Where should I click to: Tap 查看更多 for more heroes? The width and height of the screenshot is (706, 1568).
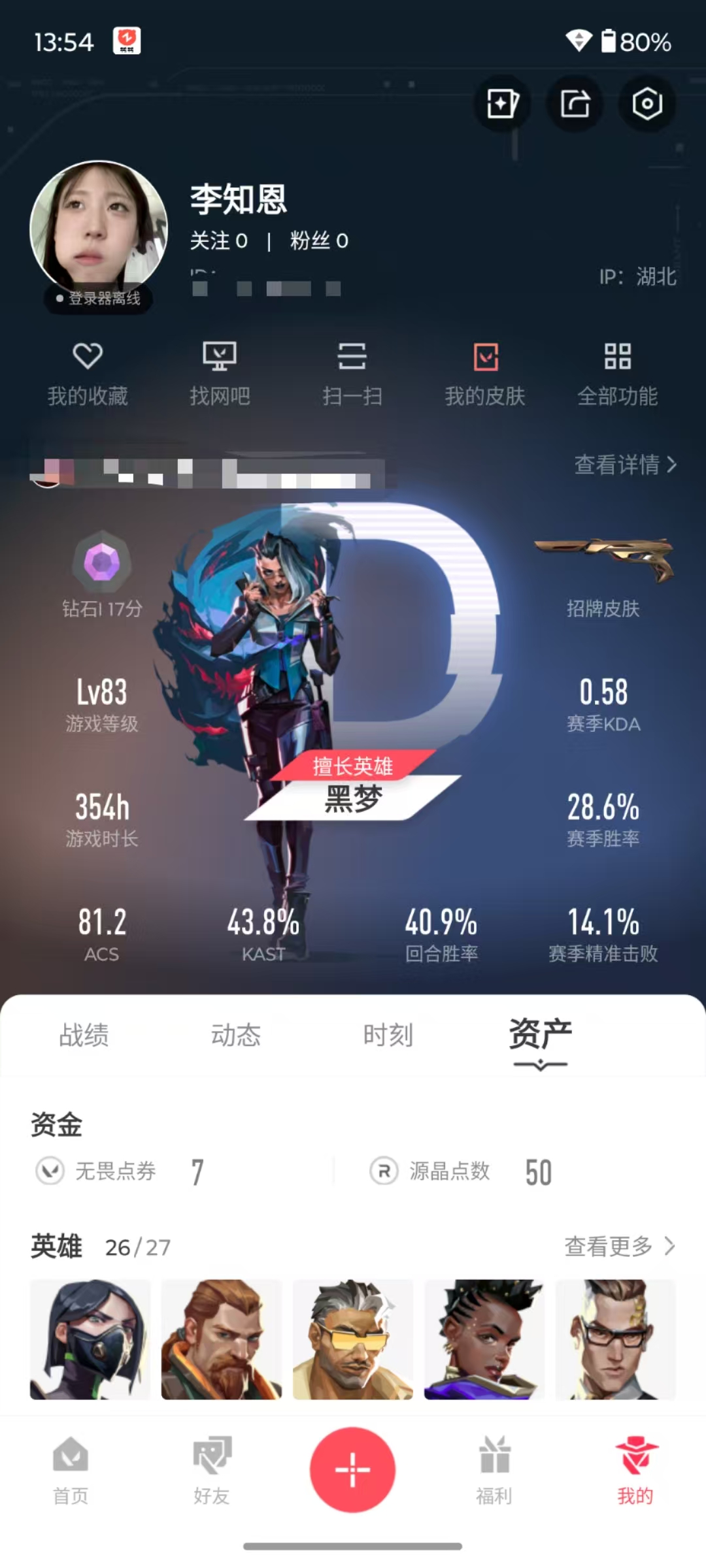(x=620, y=1247)
